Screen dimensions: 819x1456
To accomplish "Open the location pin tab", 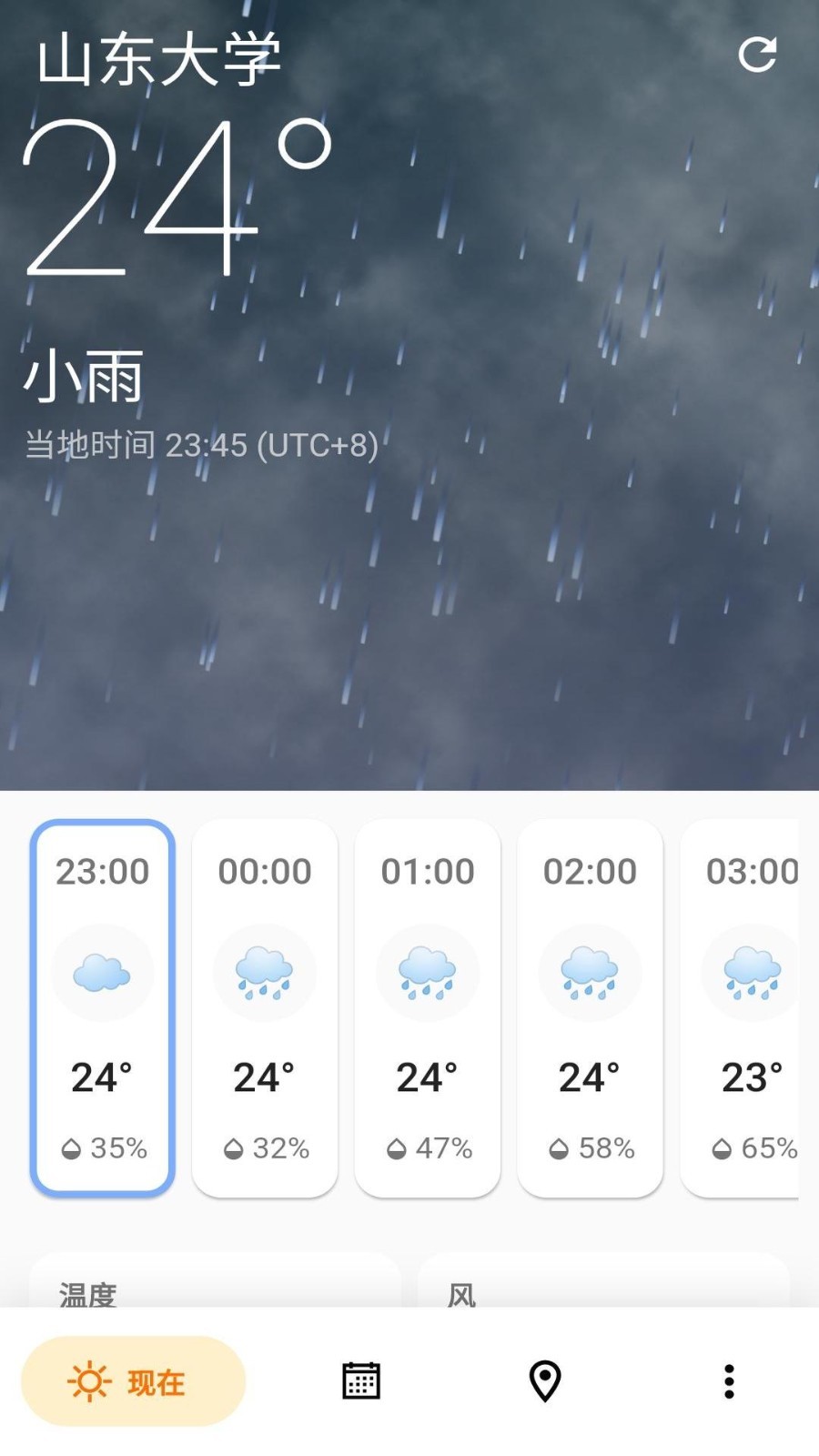I will tap(545, 1381).
